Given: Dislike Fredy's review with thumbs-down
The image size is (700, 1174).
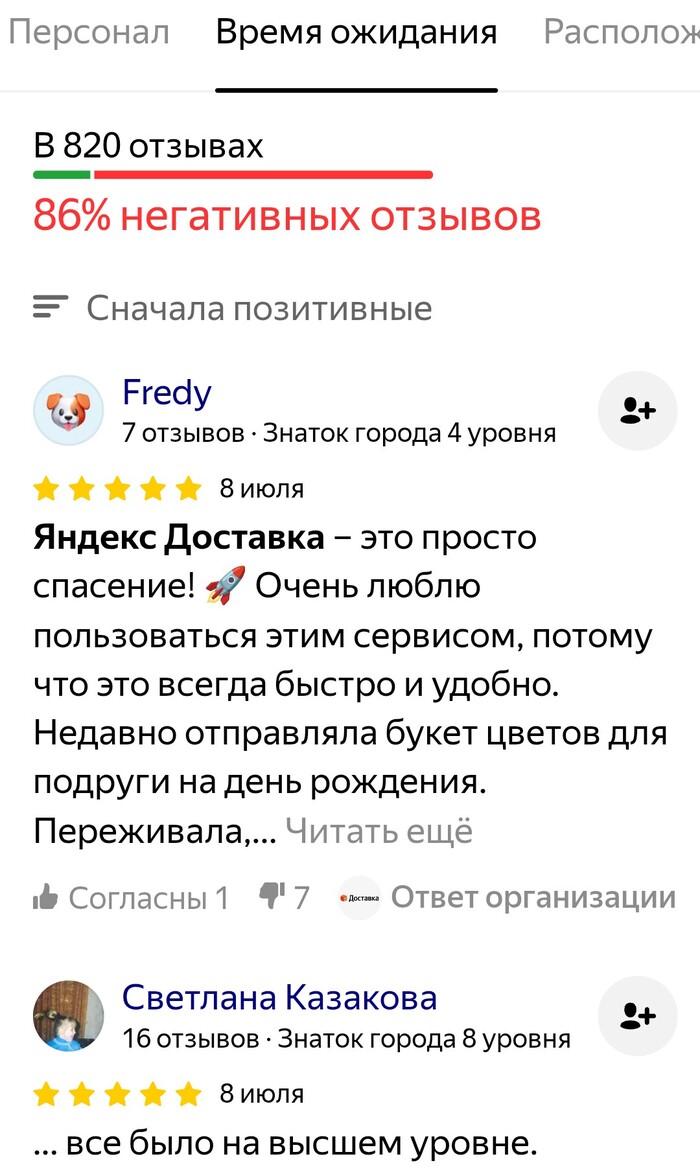Looking at the screenshot, I should click(x=284, y=897).
